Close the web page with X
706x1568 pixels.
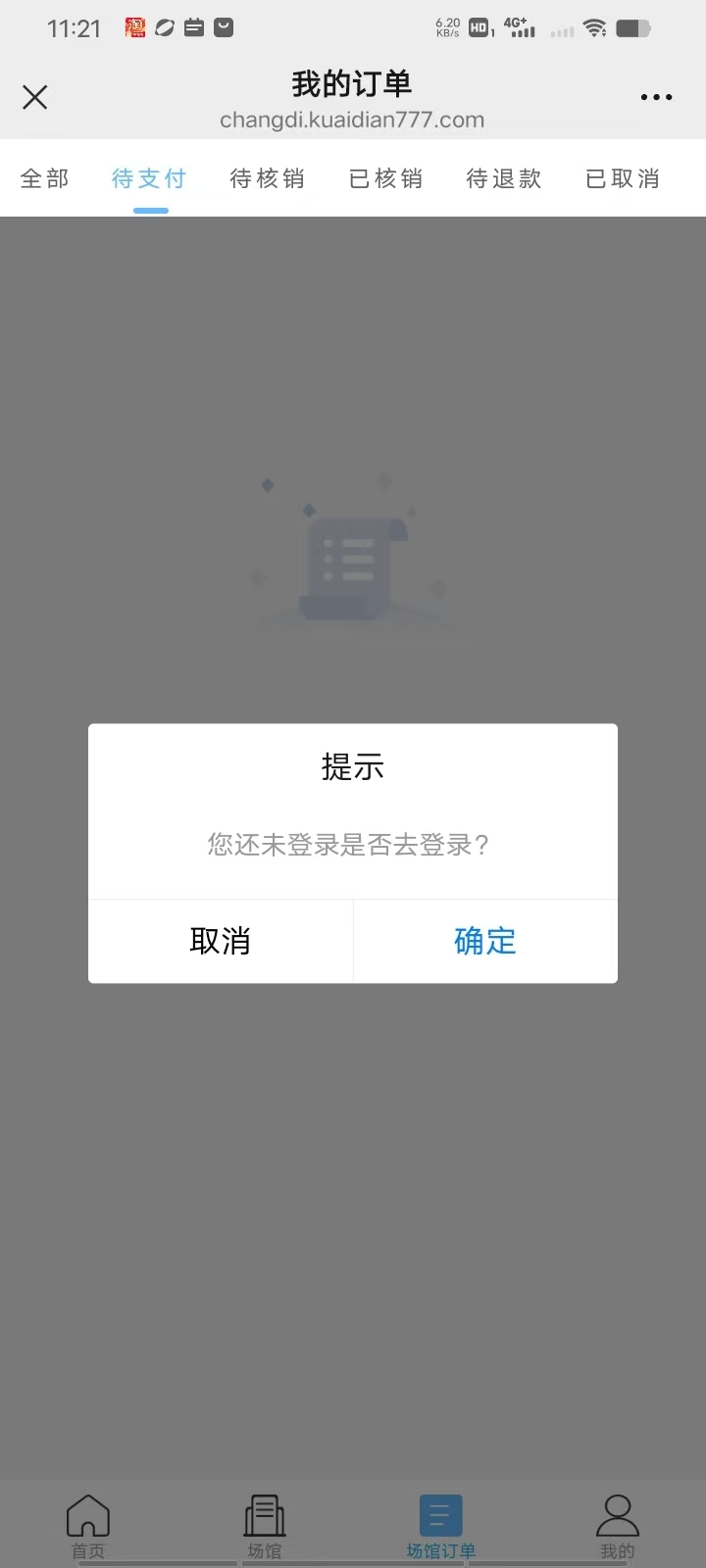[x=35, y=97]
